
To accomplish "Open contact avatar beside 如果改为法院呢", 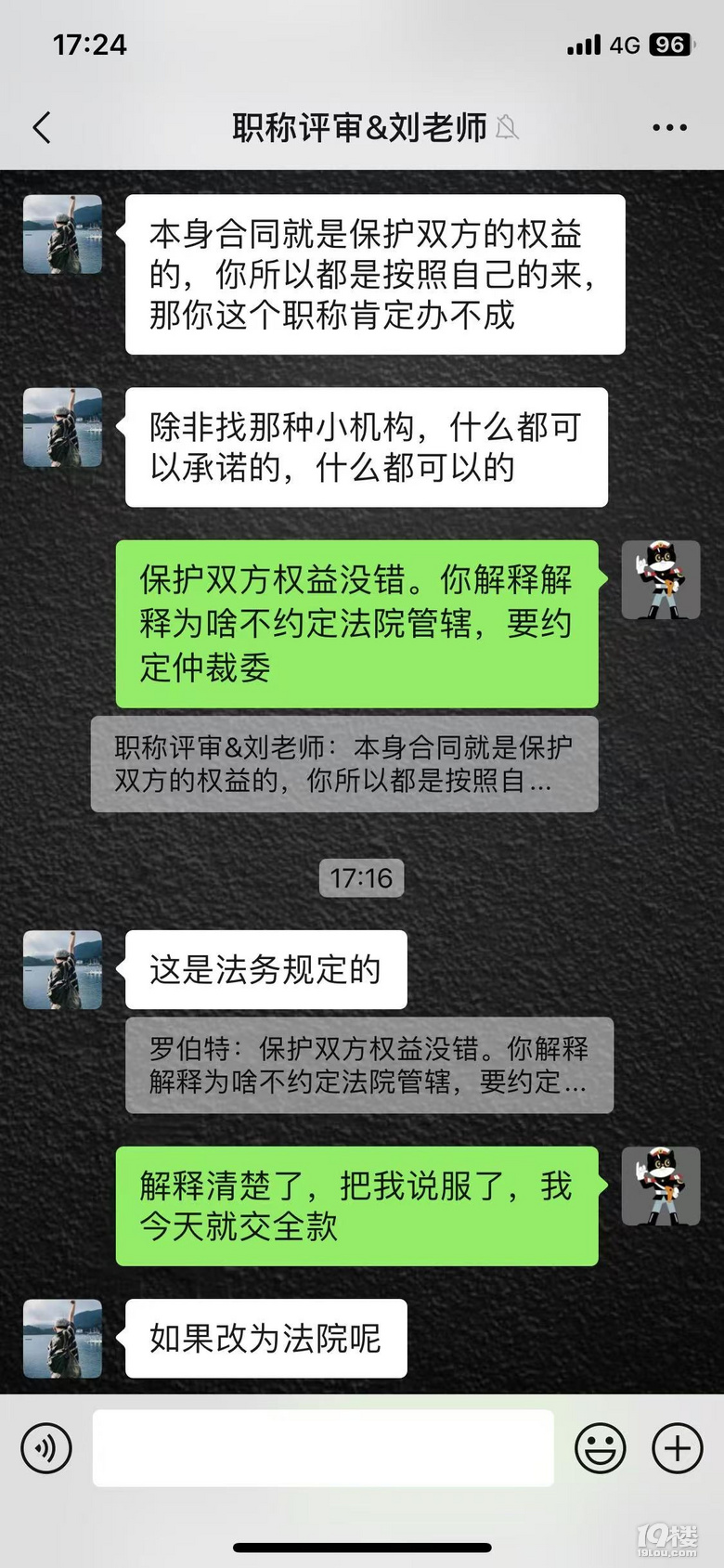I will click(x=62, y=1338).
